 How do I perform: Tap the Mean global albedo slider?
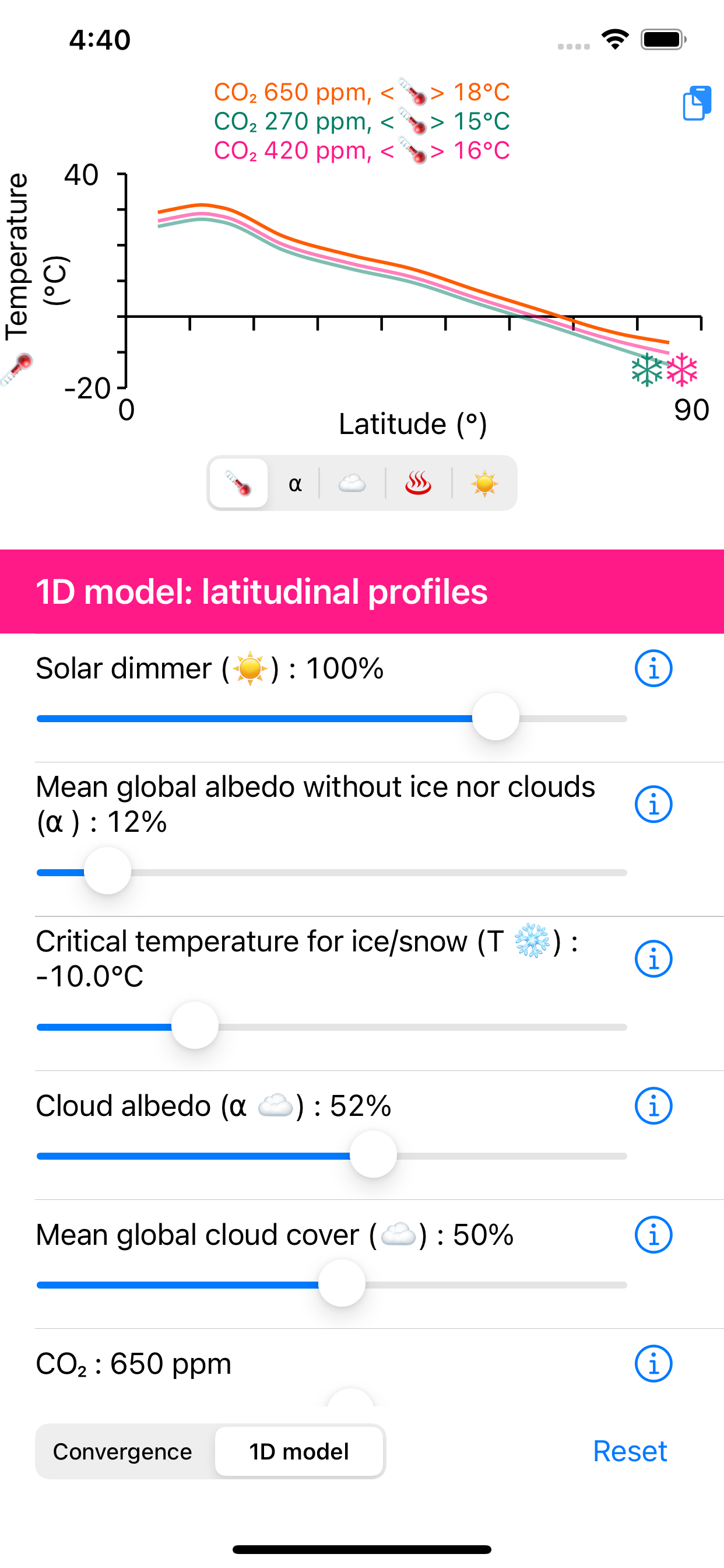332,871
